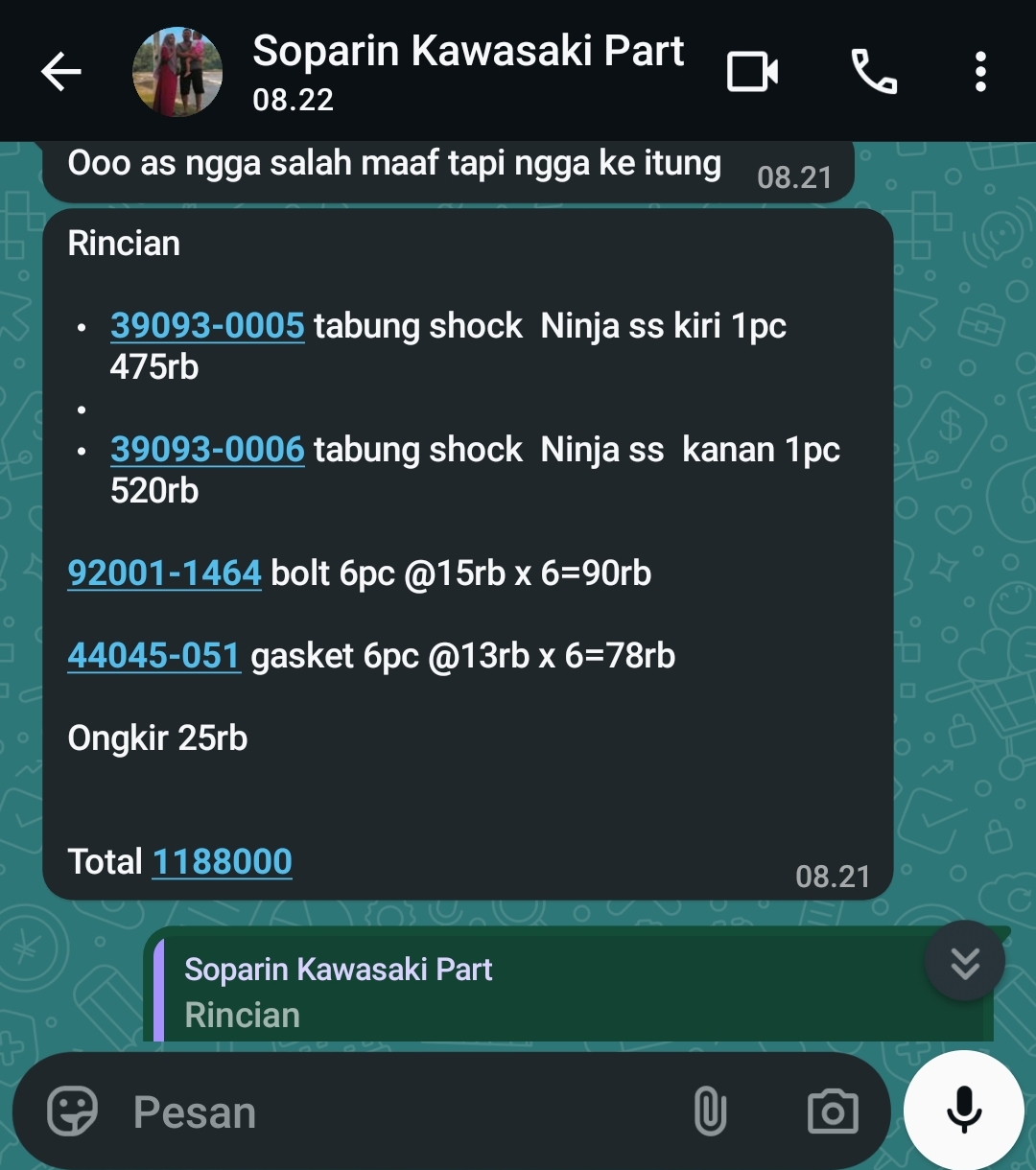
Task: Go back to the chat list
Action: 60,72
